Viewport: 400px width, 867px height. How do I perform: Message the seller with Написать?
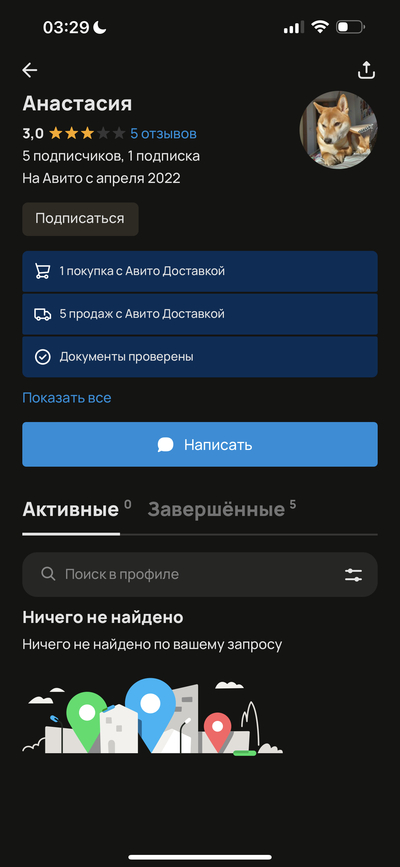[200, 445]
